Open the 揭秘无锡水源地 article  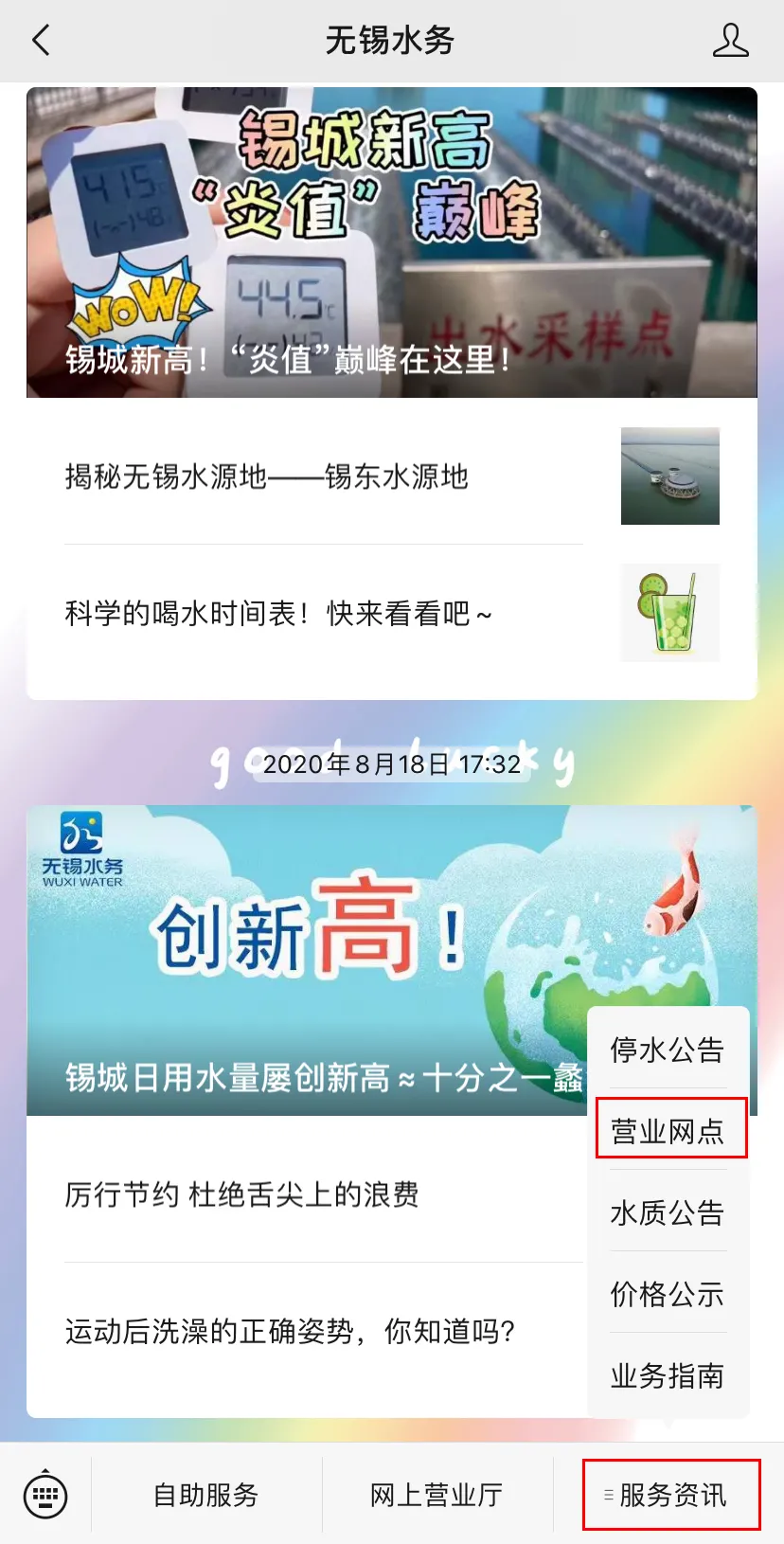coord(265,476)
